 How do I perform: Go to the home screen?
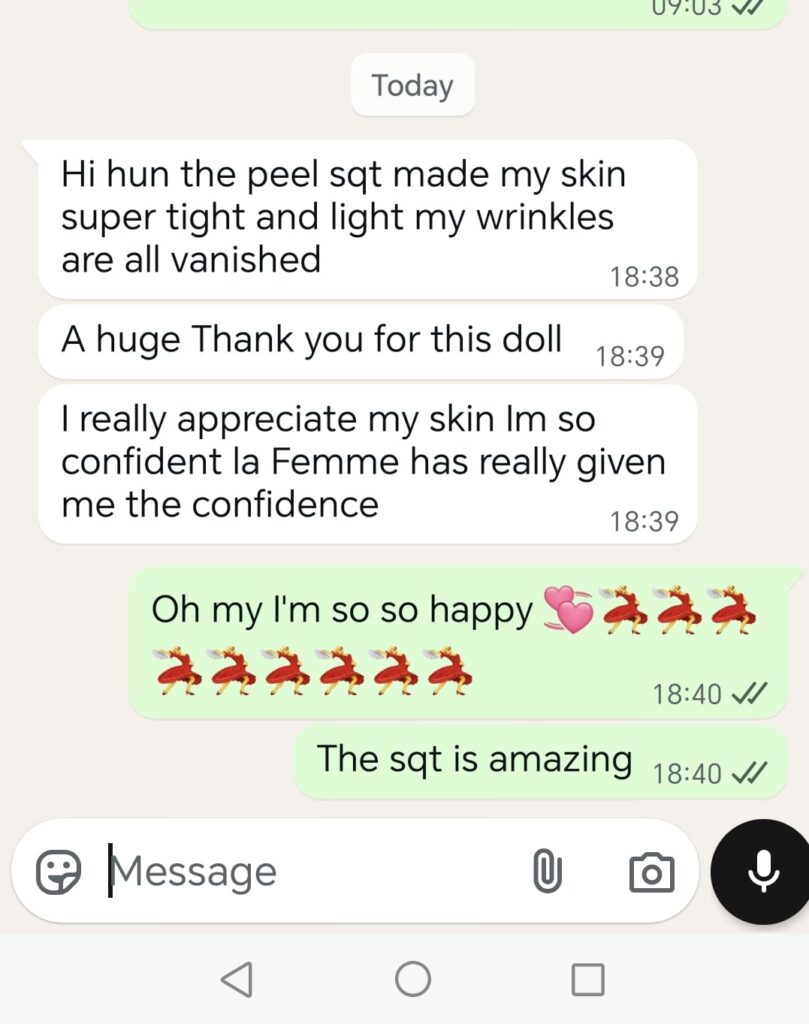click(x=413, y=979)
